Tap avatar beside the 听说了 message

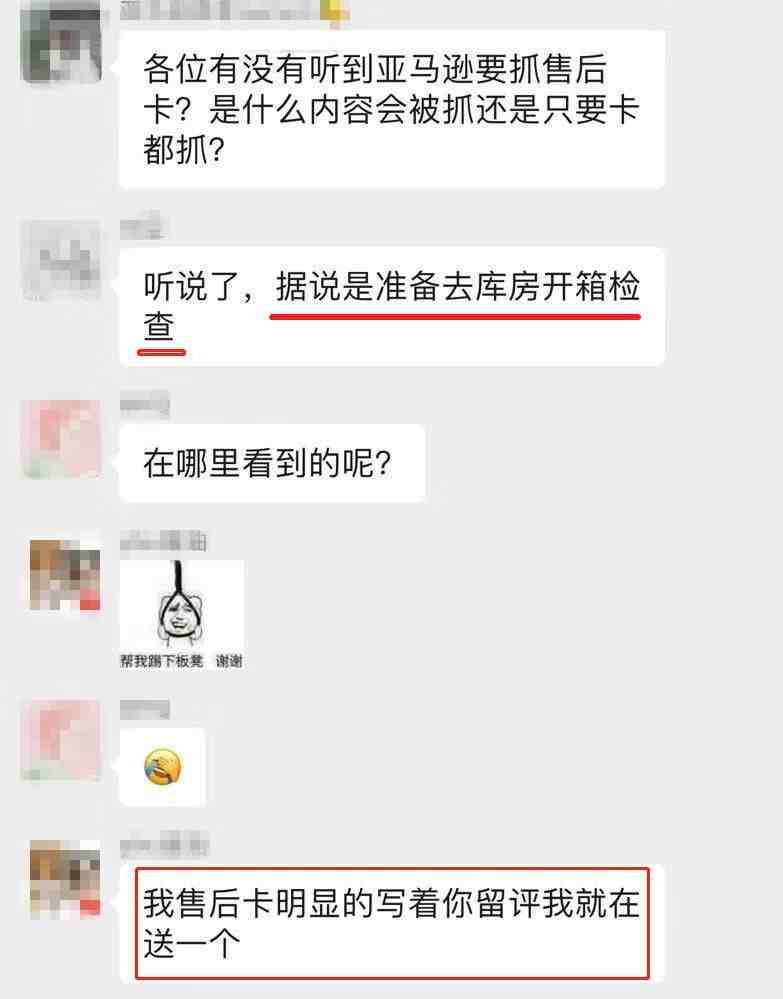pos(62,261)
